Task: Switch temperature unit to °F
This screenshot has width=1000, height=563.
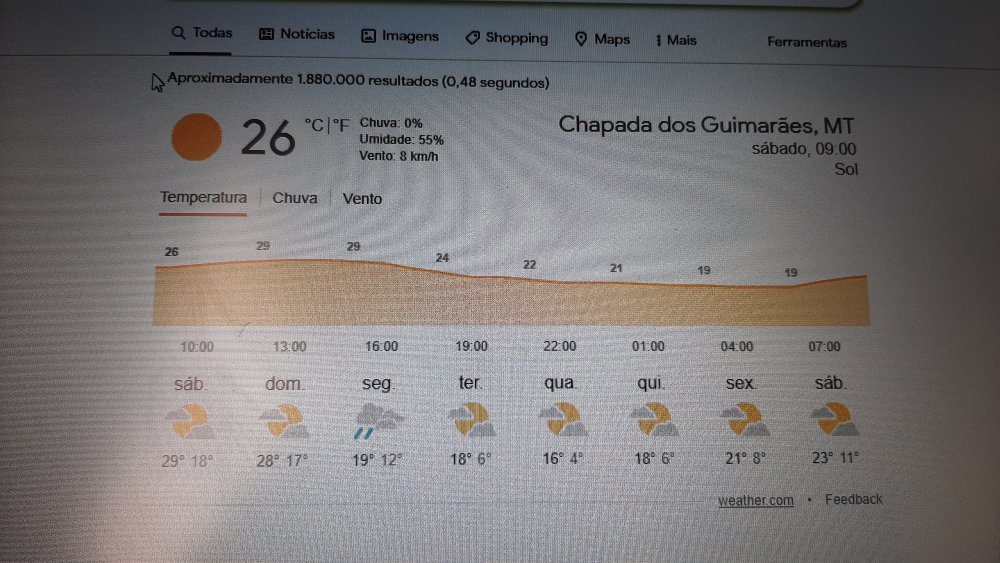Action: pos(342,125)
